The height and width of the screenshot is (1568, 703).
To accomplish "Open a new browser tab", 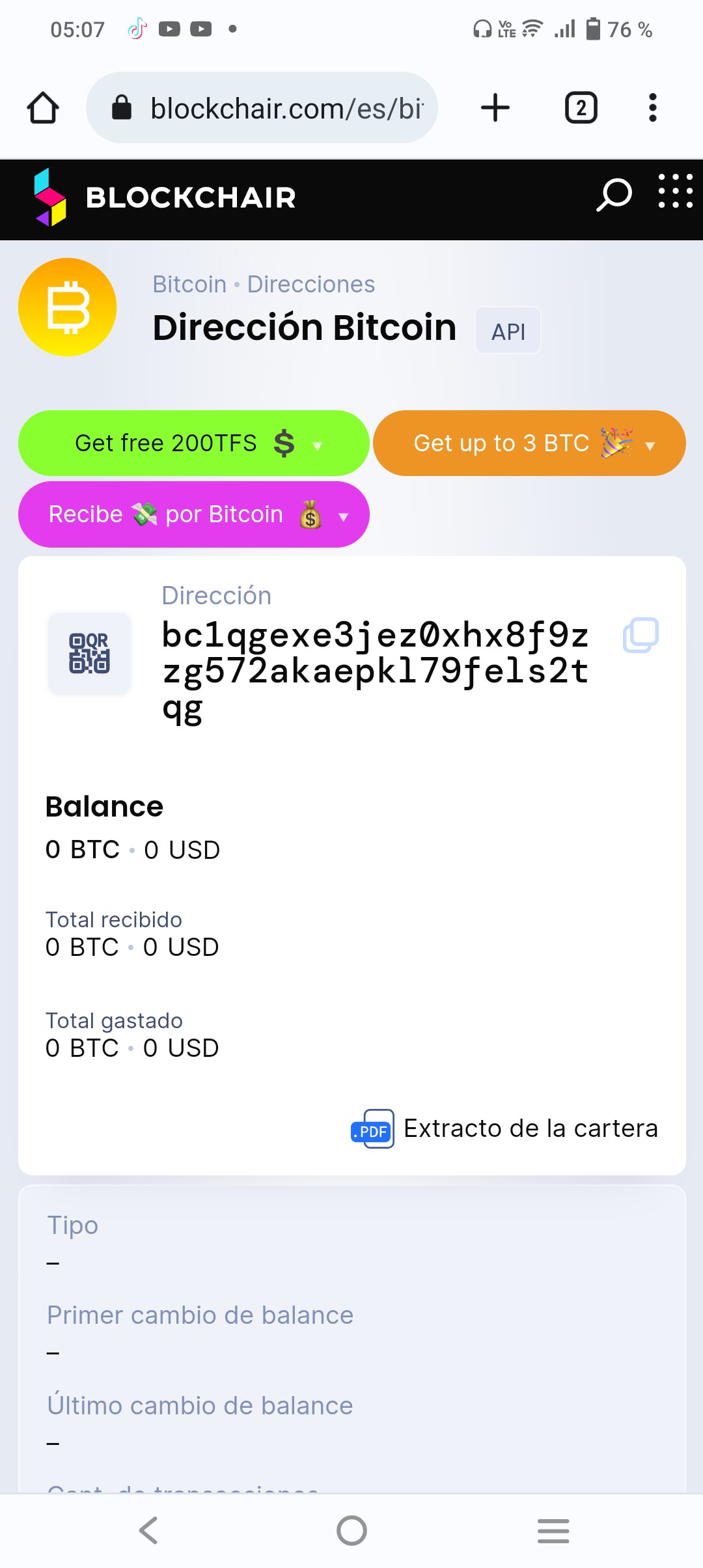I will (495, 107).
